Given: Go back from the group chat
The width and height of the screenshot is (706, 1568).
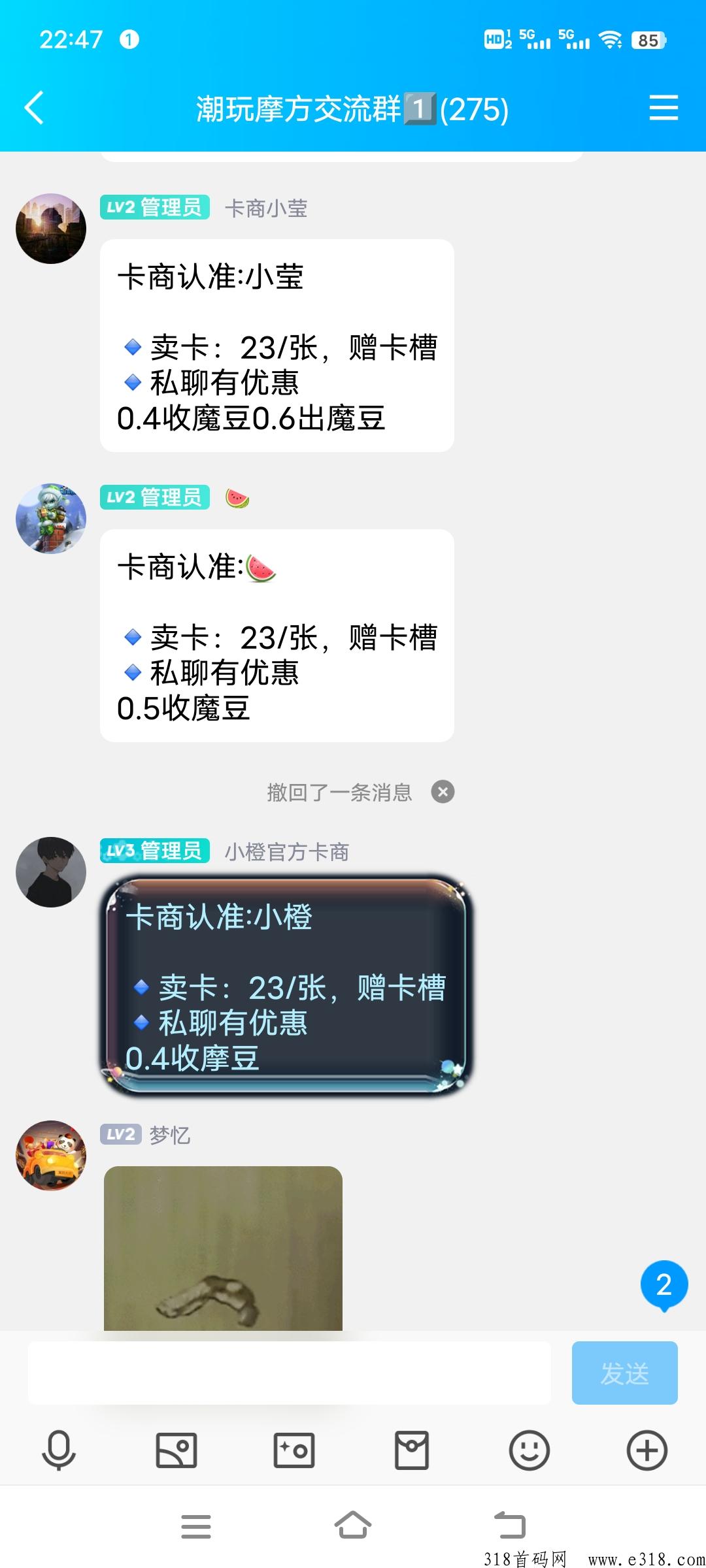Looking at the screenshot, I should (34, 108).
